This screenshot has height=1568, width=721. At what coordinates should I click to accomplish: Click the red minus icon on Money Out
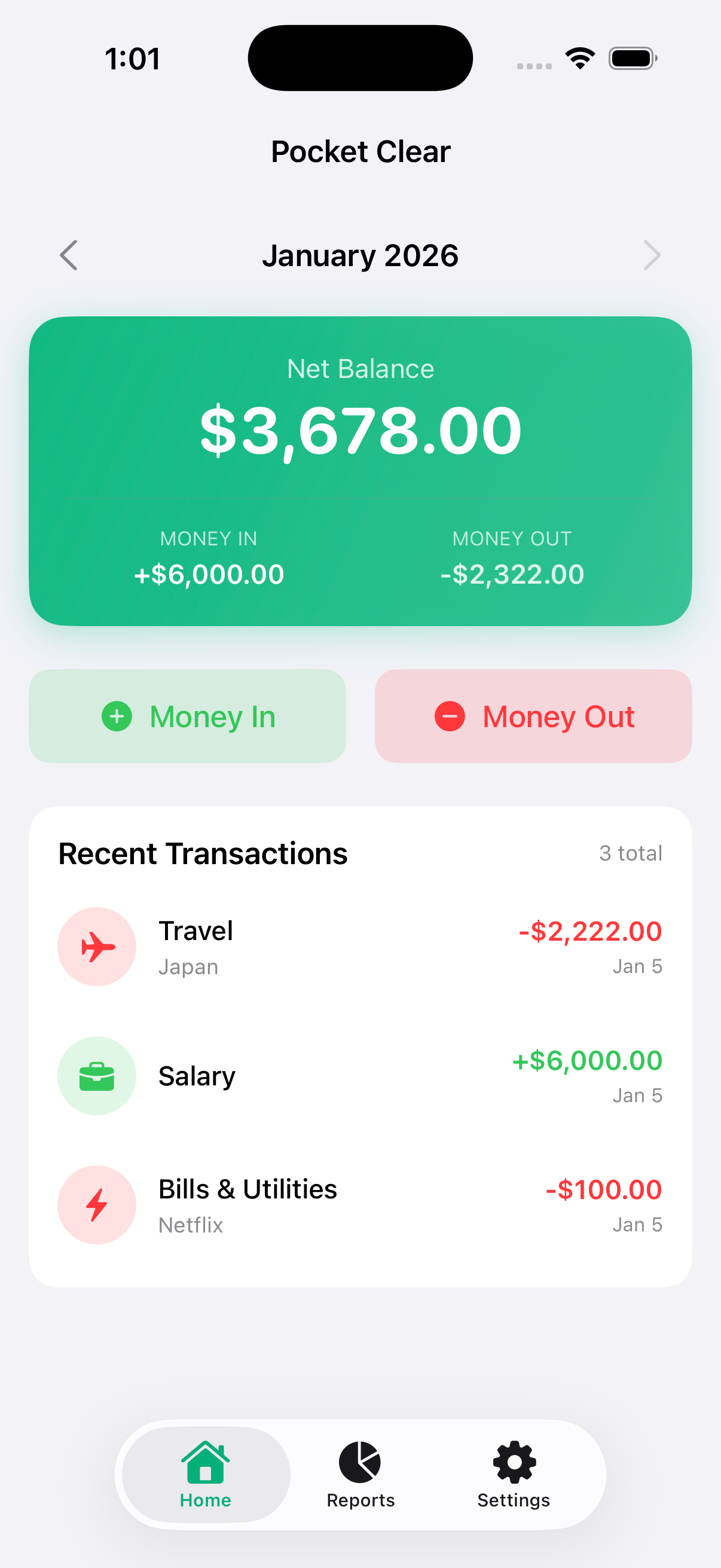point(450,716)
